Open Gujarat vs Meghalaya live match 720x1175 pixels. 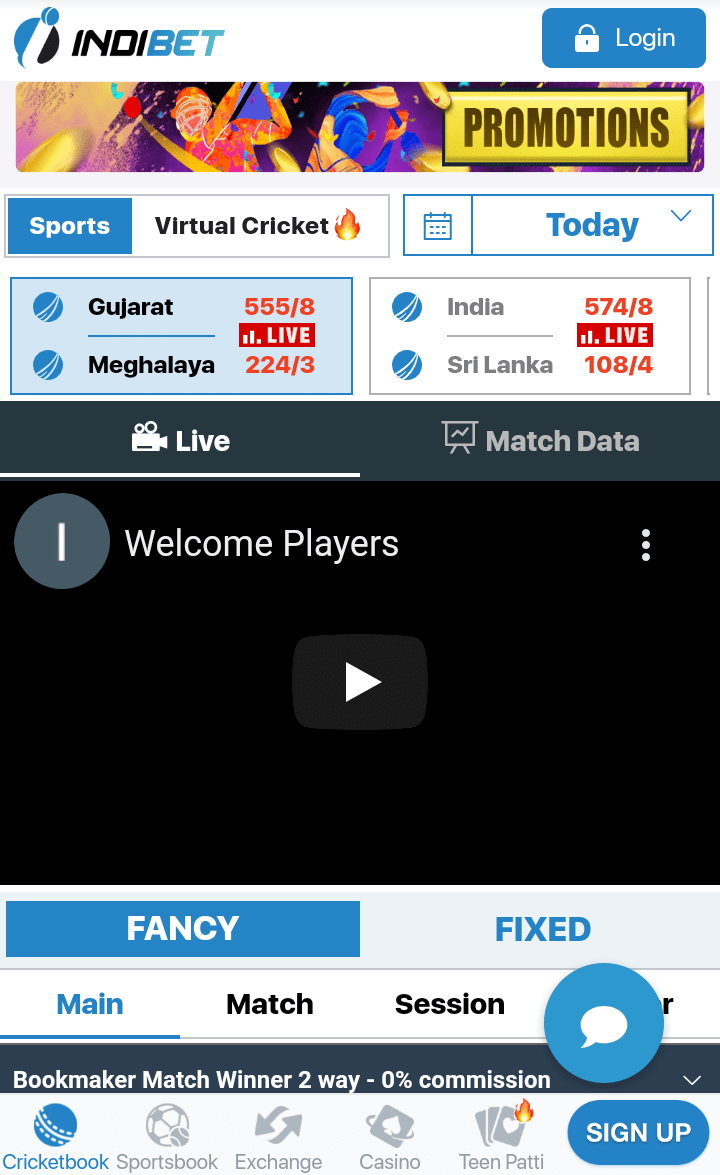pyautogui.click(x=181, y=336)
